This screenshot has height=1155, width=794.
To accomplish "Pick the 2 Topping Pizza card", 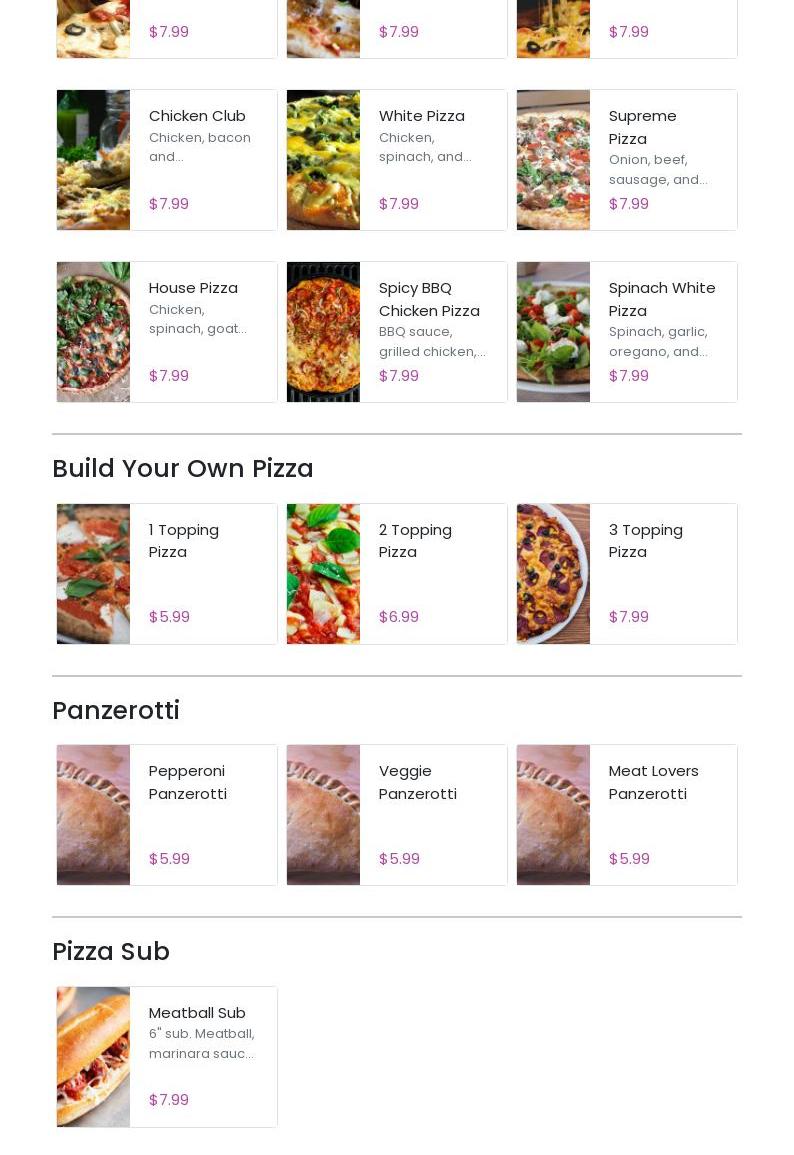I will (397, 574).
